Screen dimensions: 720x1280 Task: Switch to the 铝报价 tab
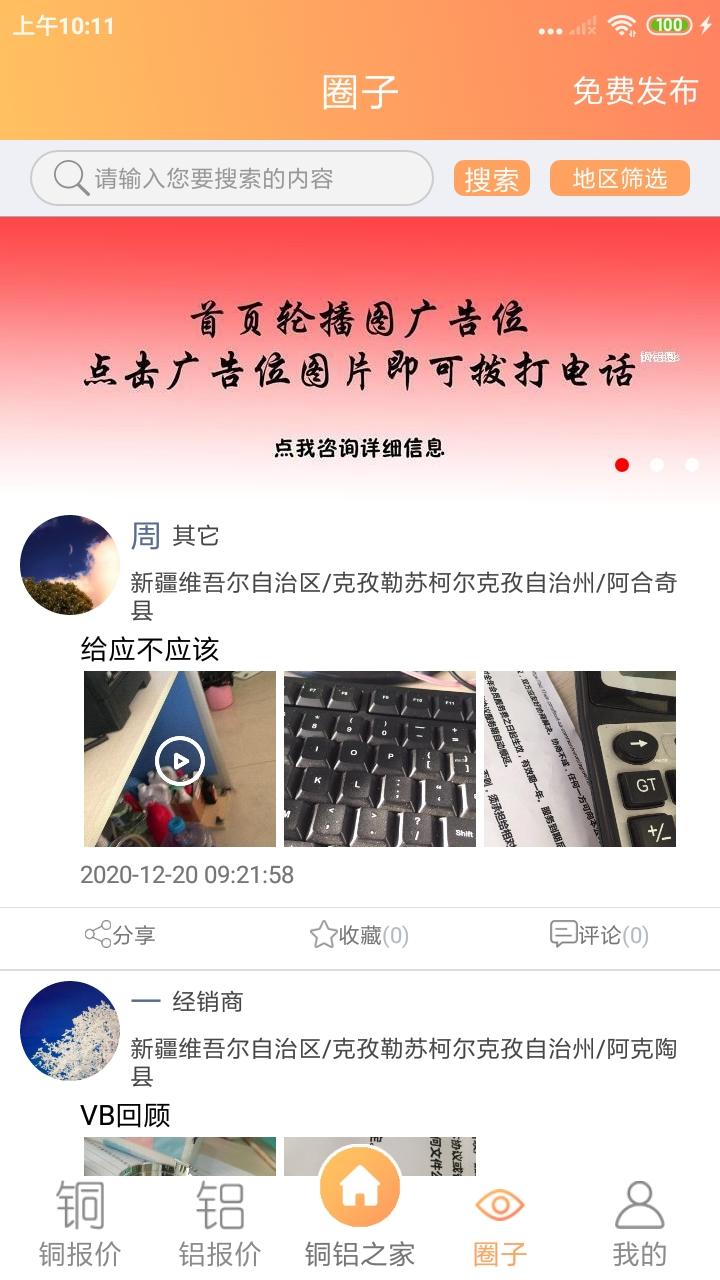tap(220, 1223)
